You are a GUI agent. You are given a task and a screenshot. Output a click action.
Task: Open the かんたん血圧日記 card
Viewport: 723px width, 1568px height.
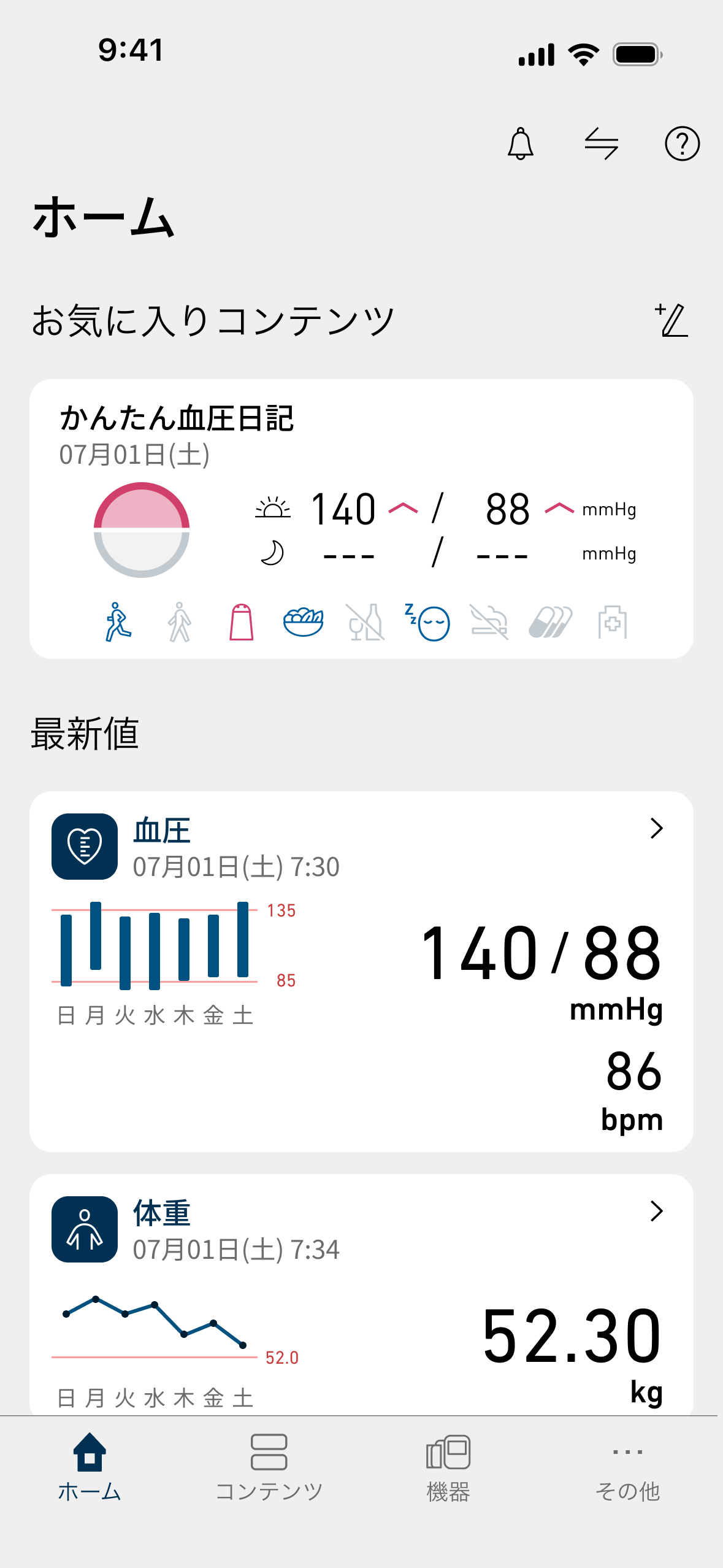pyautogui.click(x=361, y=518)
